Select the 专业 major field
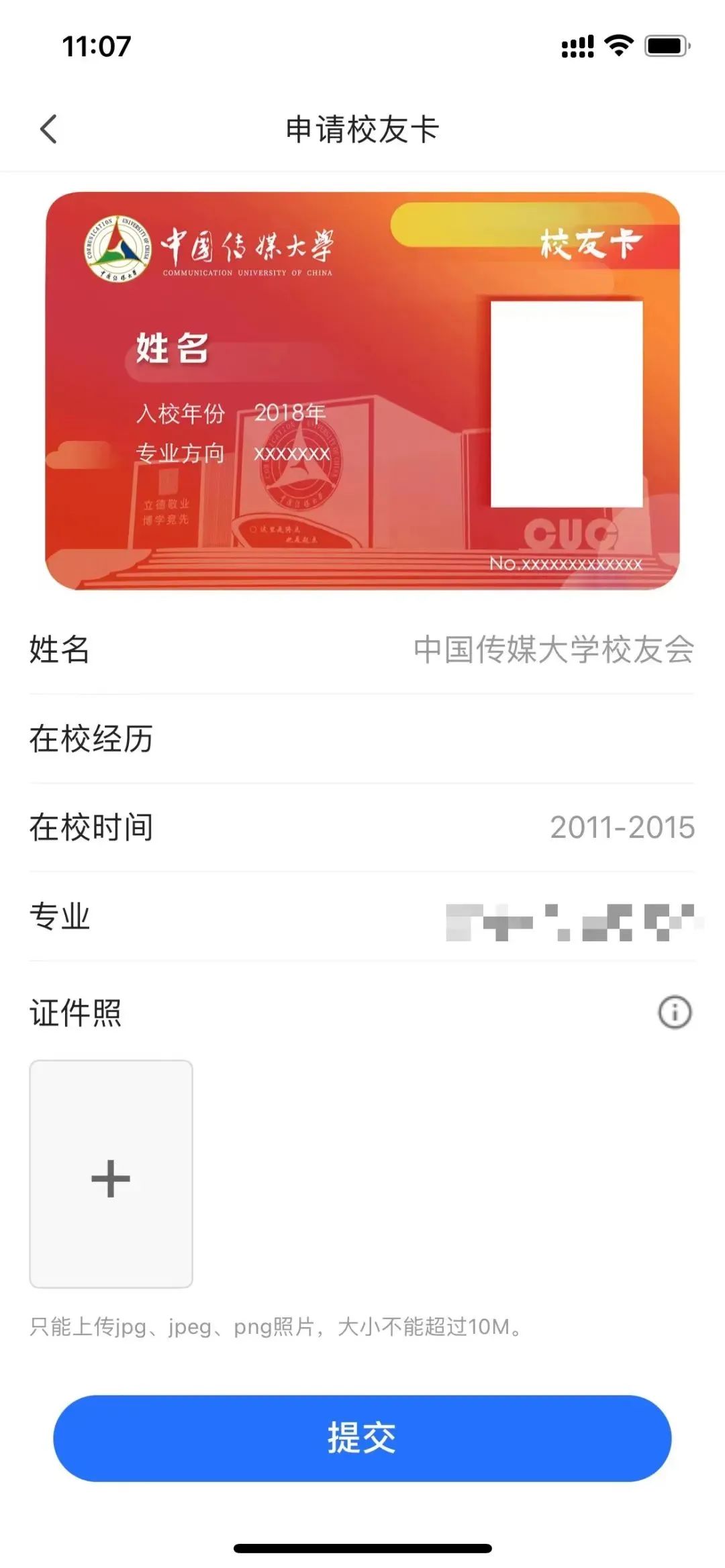This screenshot has height=1568, width=725. (x=362, y=917)
